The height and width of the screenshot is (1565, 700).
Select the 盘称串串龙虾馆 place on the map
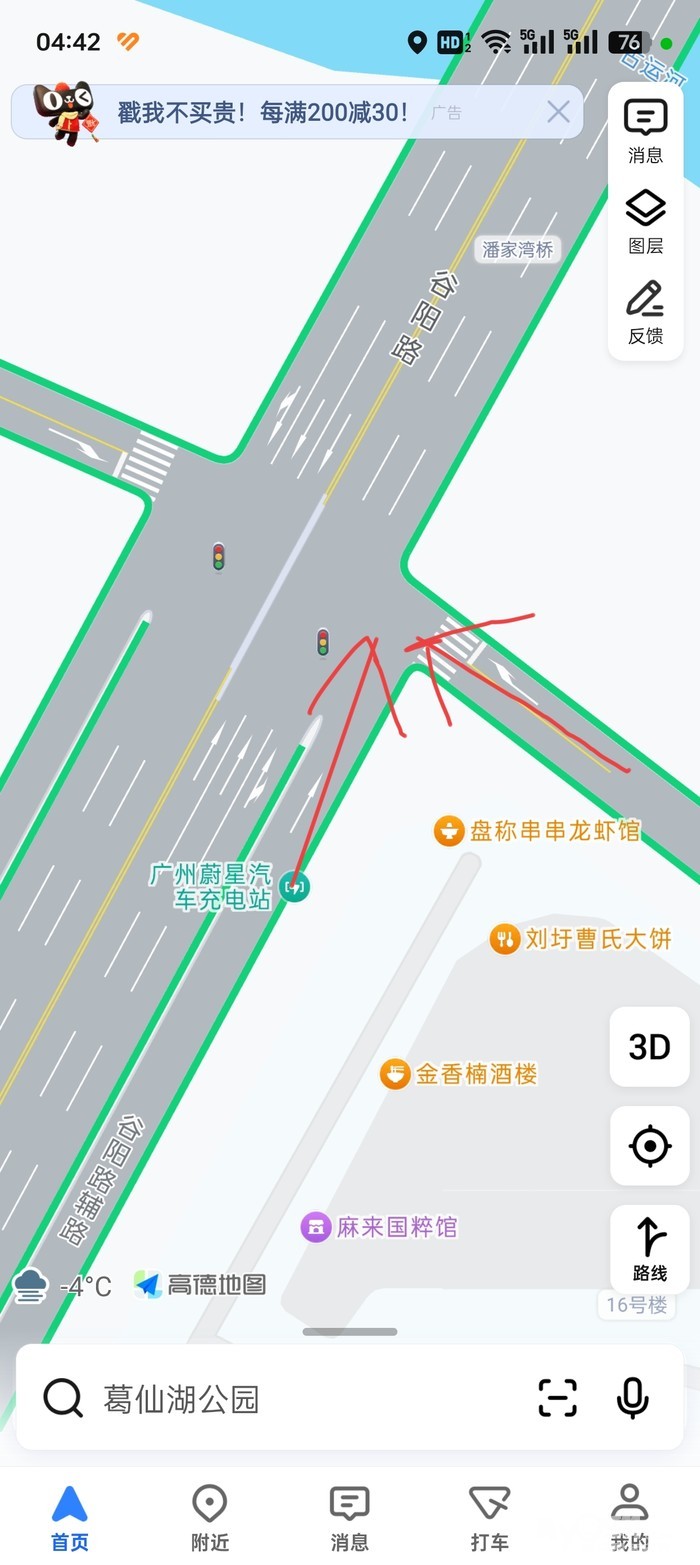(x=449, y=831)
